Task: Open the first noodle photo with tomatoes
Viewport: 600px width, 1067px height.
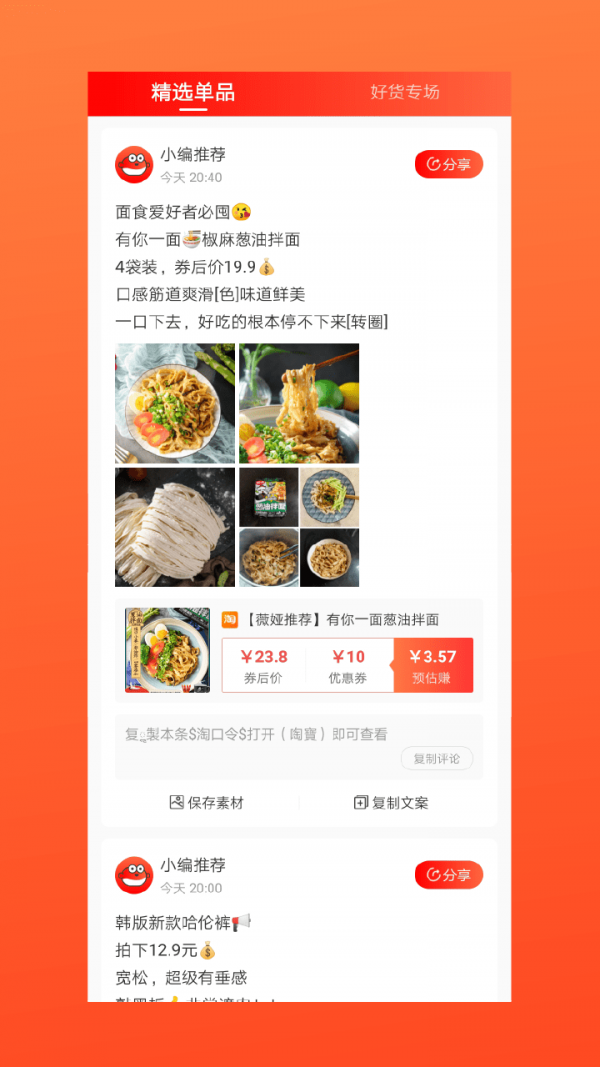Action: [x=175, y=403]
